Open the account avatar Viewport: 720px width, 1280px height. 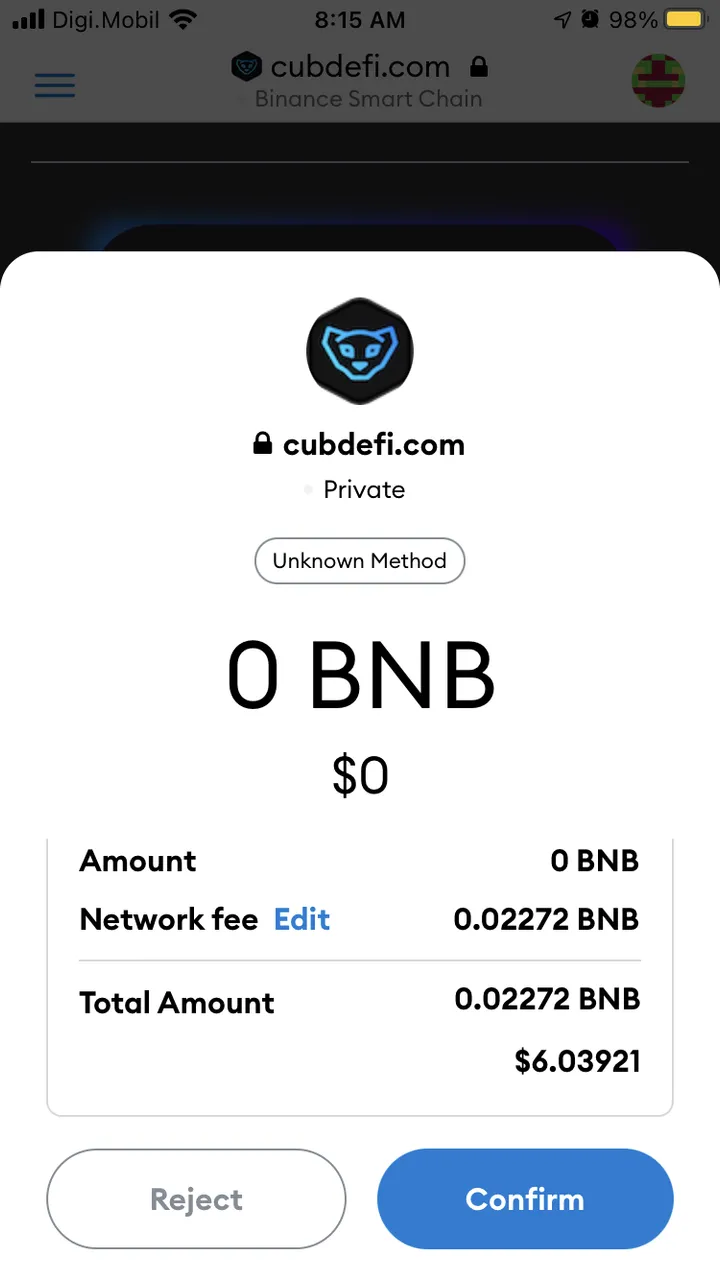click(658, 81)
